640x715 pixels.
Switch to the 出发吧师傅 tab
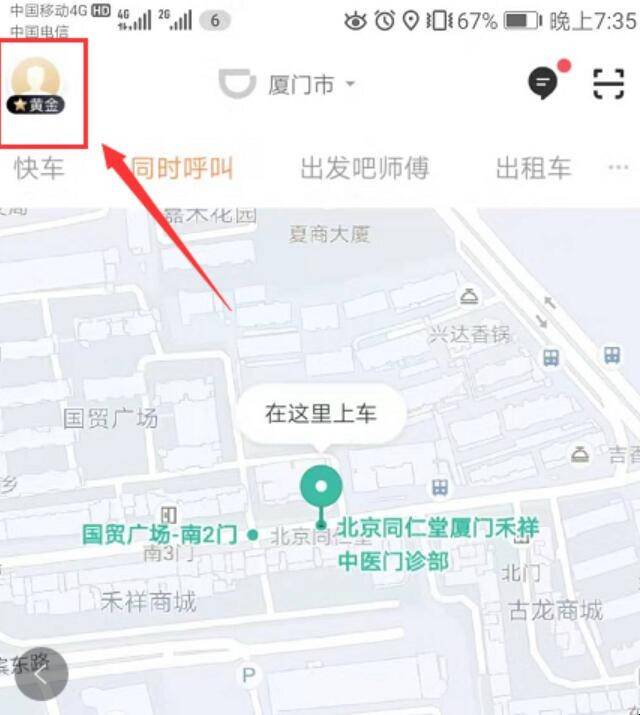pos(364,168)
